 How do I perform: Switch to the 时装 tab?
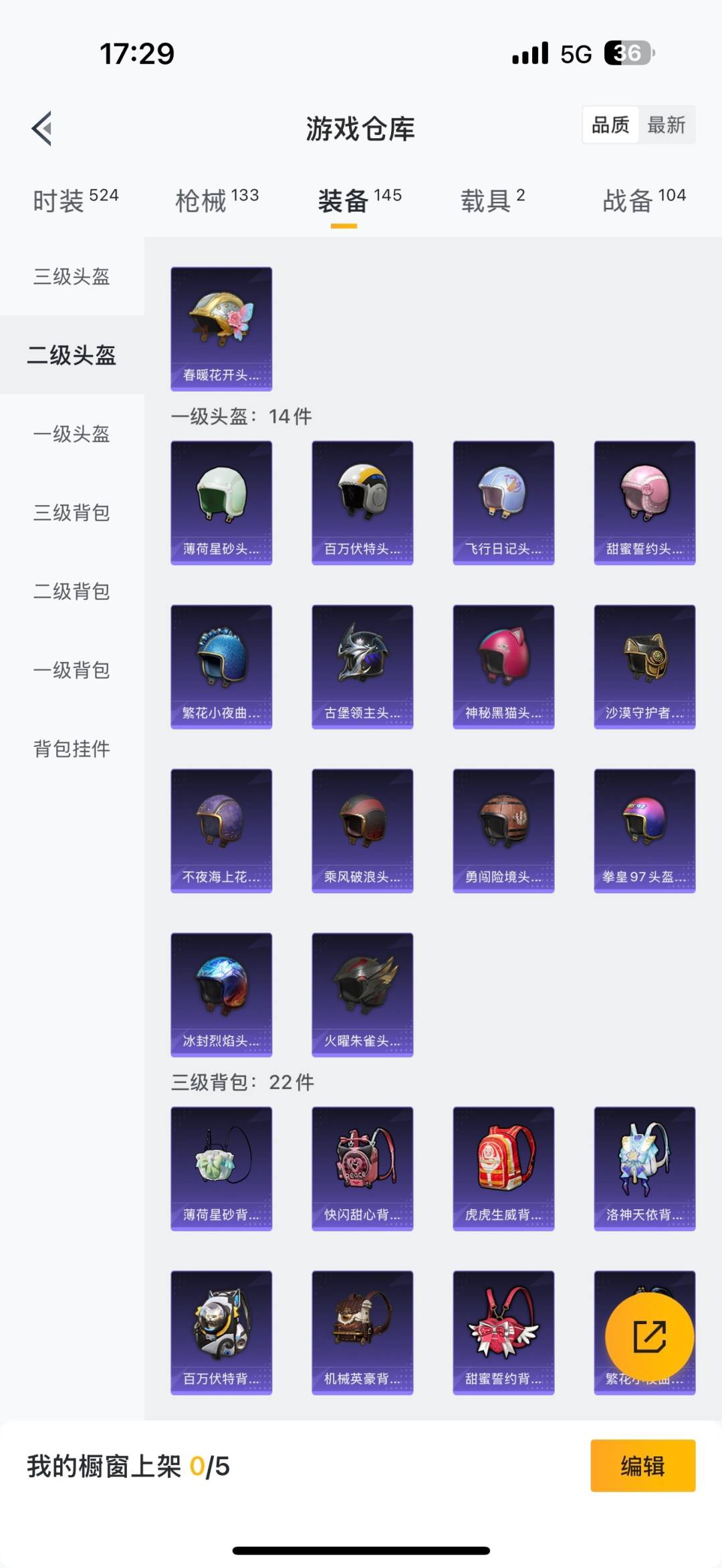point(76,200)
